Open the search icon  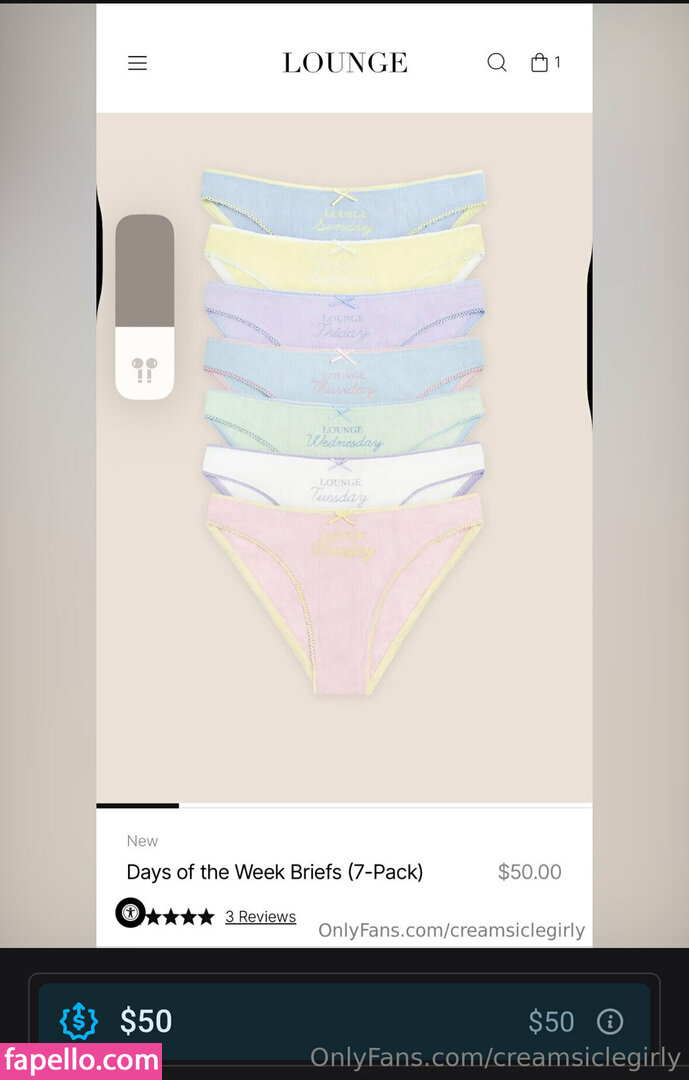pyautogui.click(x=497, y=63)
